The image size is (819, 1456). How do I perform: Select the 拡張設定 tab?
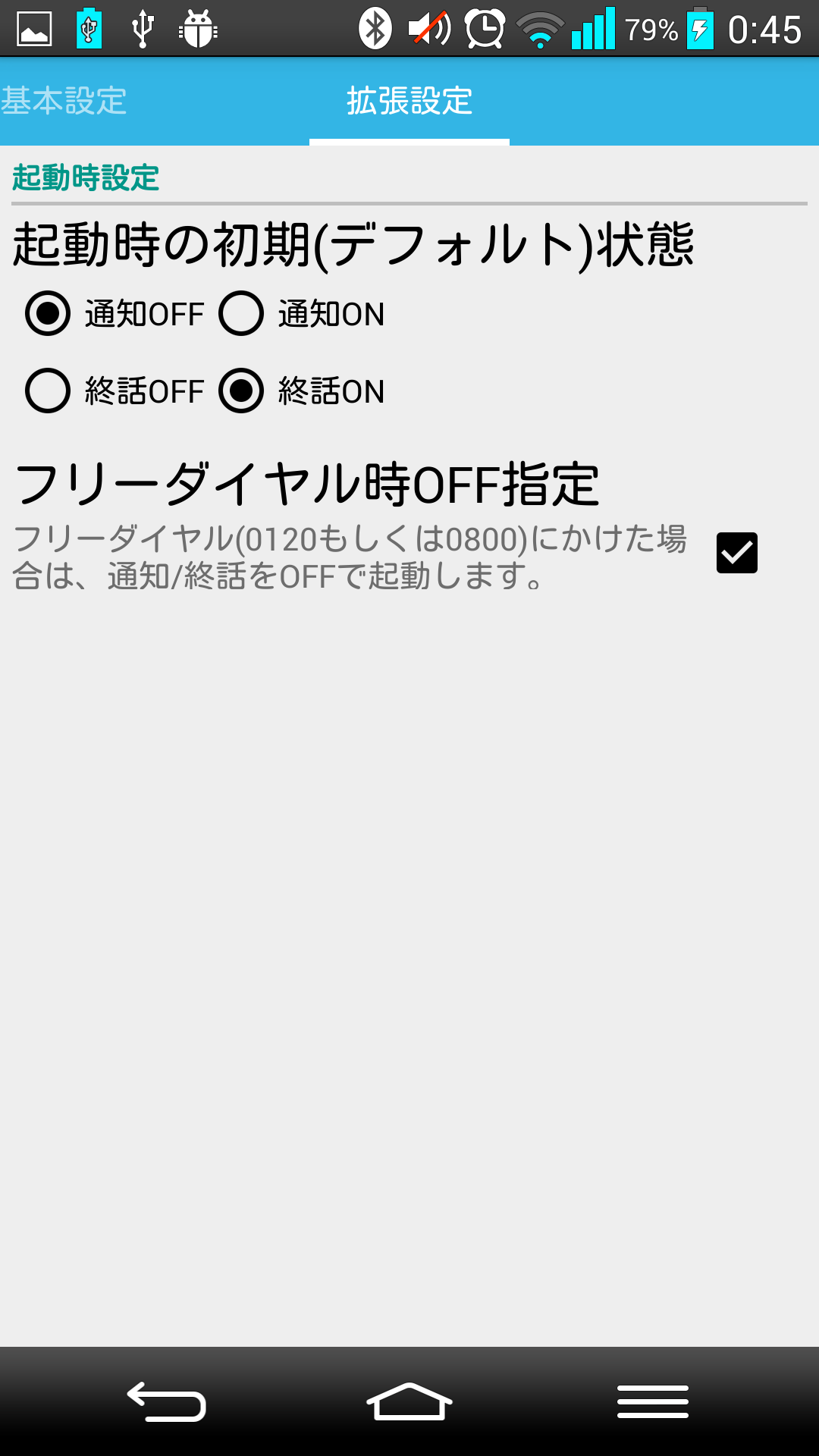[409, 101]
